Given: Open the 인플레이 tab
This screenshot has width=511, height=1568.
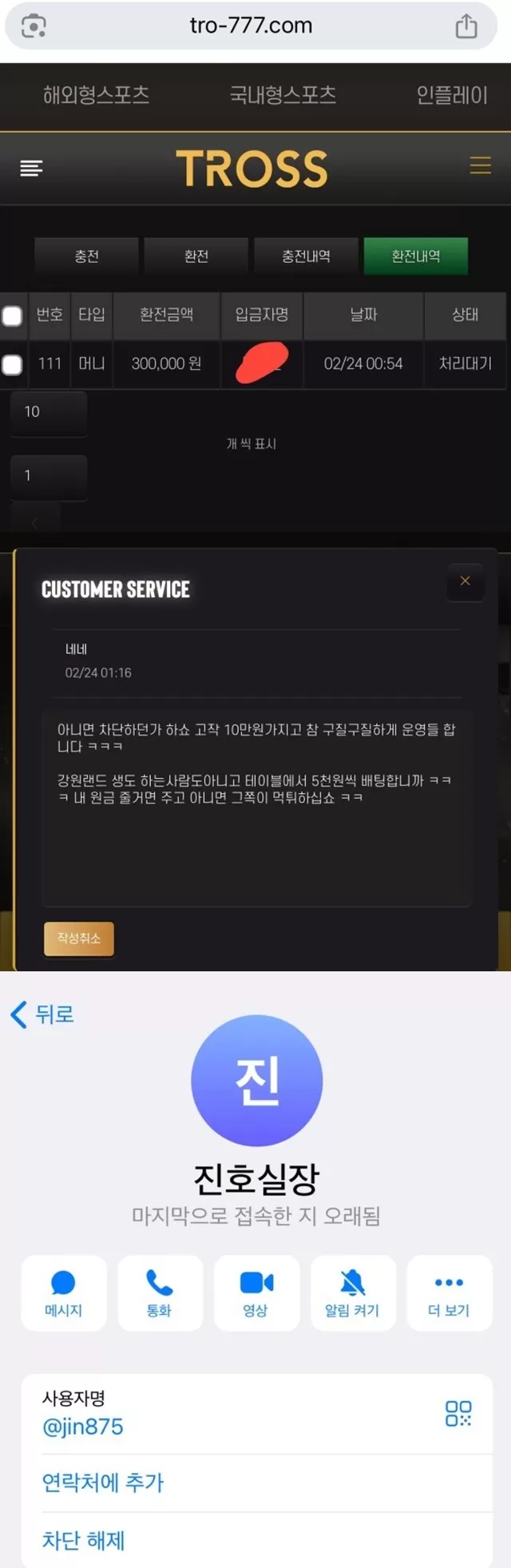Looking at the screenshot, I should [x=452, y=95].
